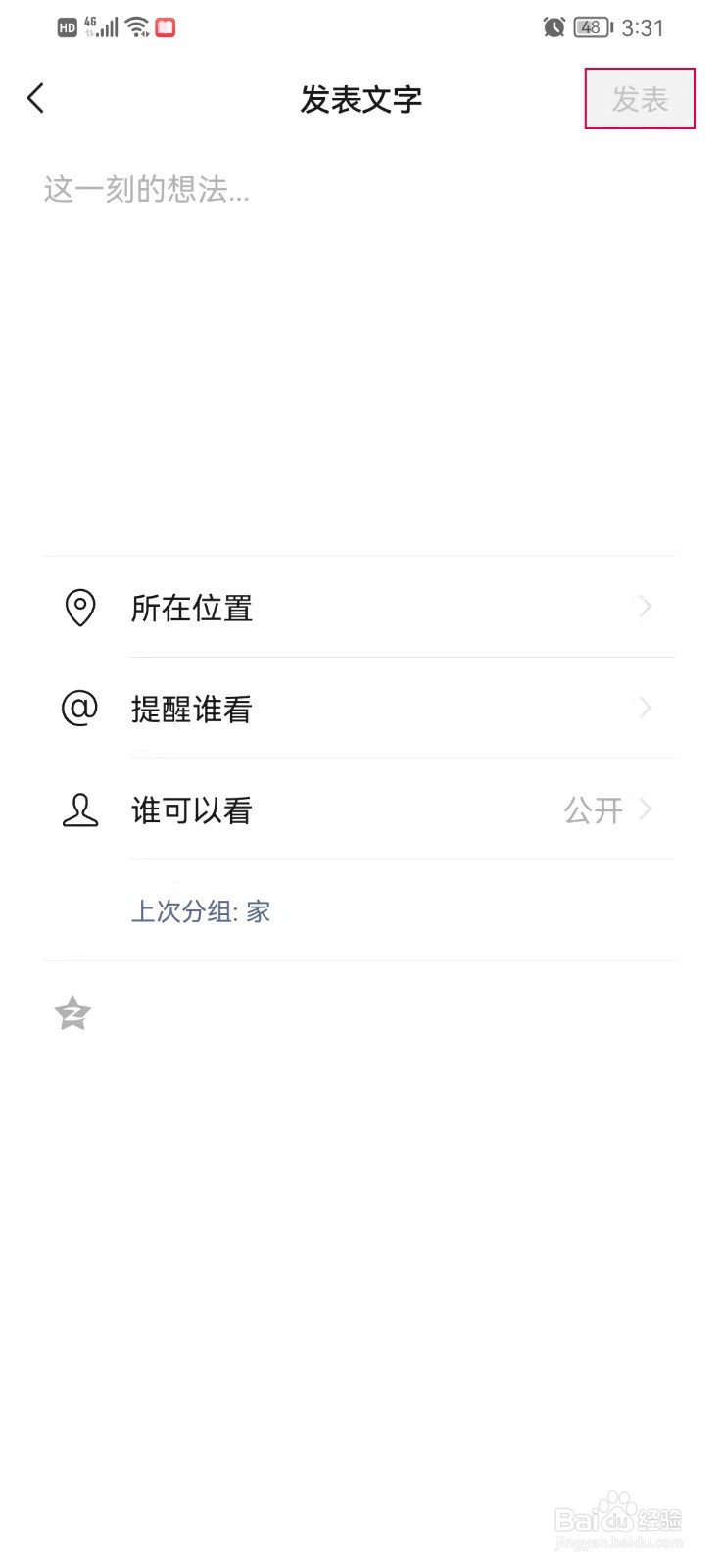
Task: Select the 上次分组: 家 link
Action: pos(201,911)
